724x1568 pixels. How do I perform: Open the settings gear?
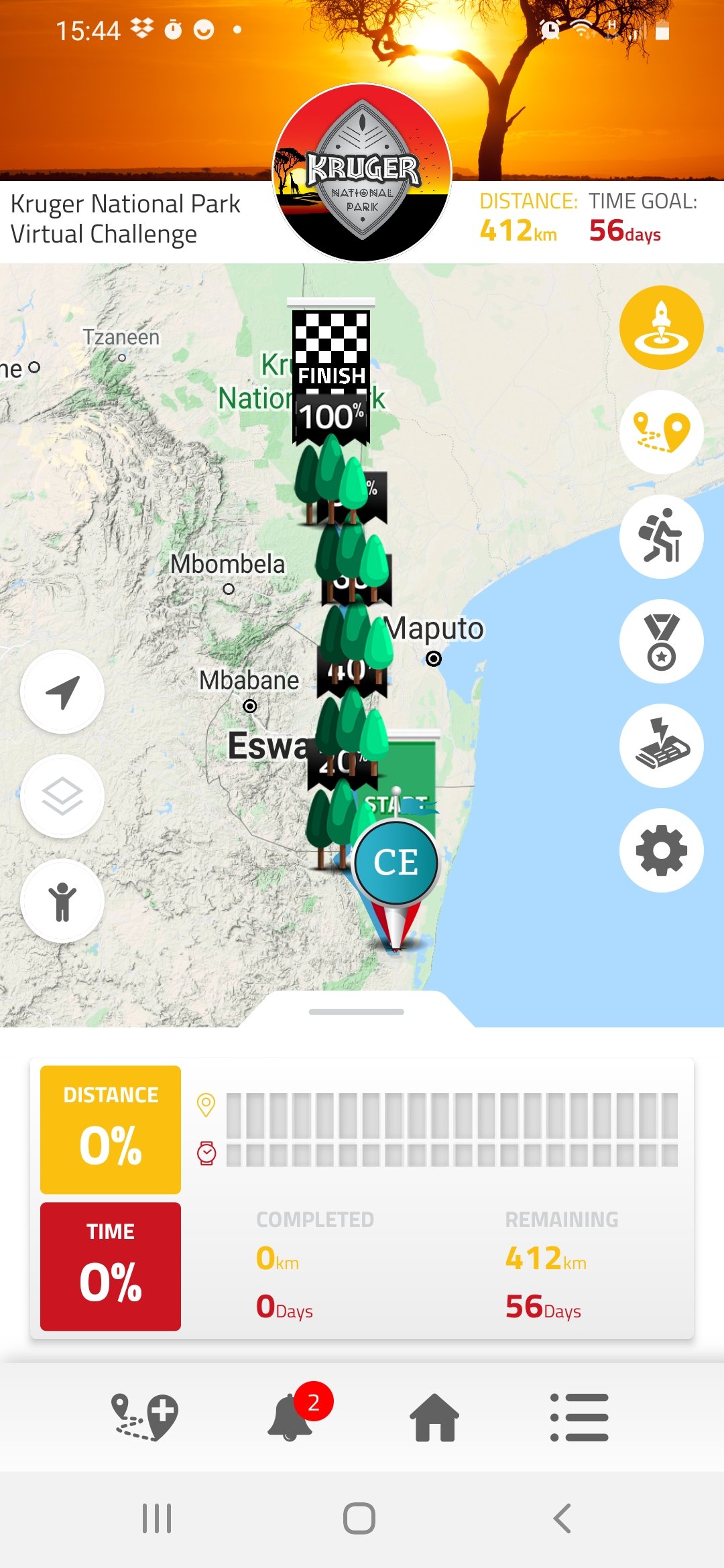(x=661, y=850)
